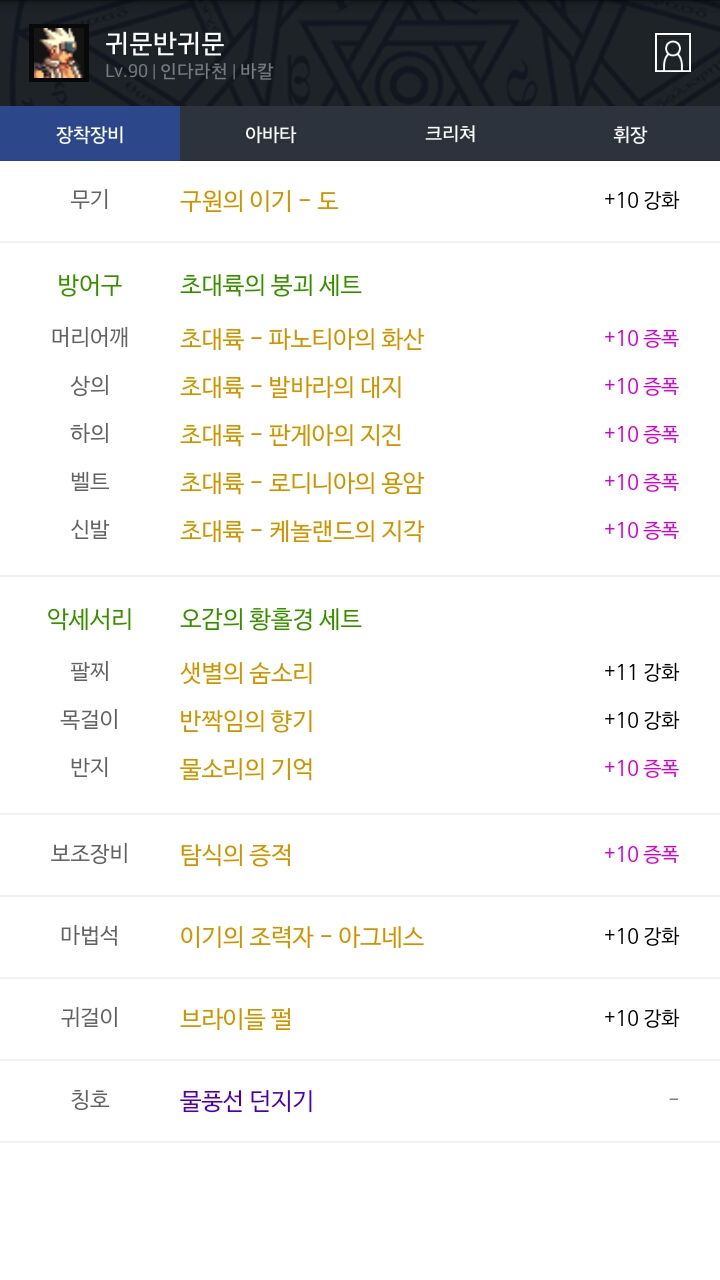720x1280 pixels.
Task: Open accessory set 오감의 황홀경 세트
Action: [270, 619]
